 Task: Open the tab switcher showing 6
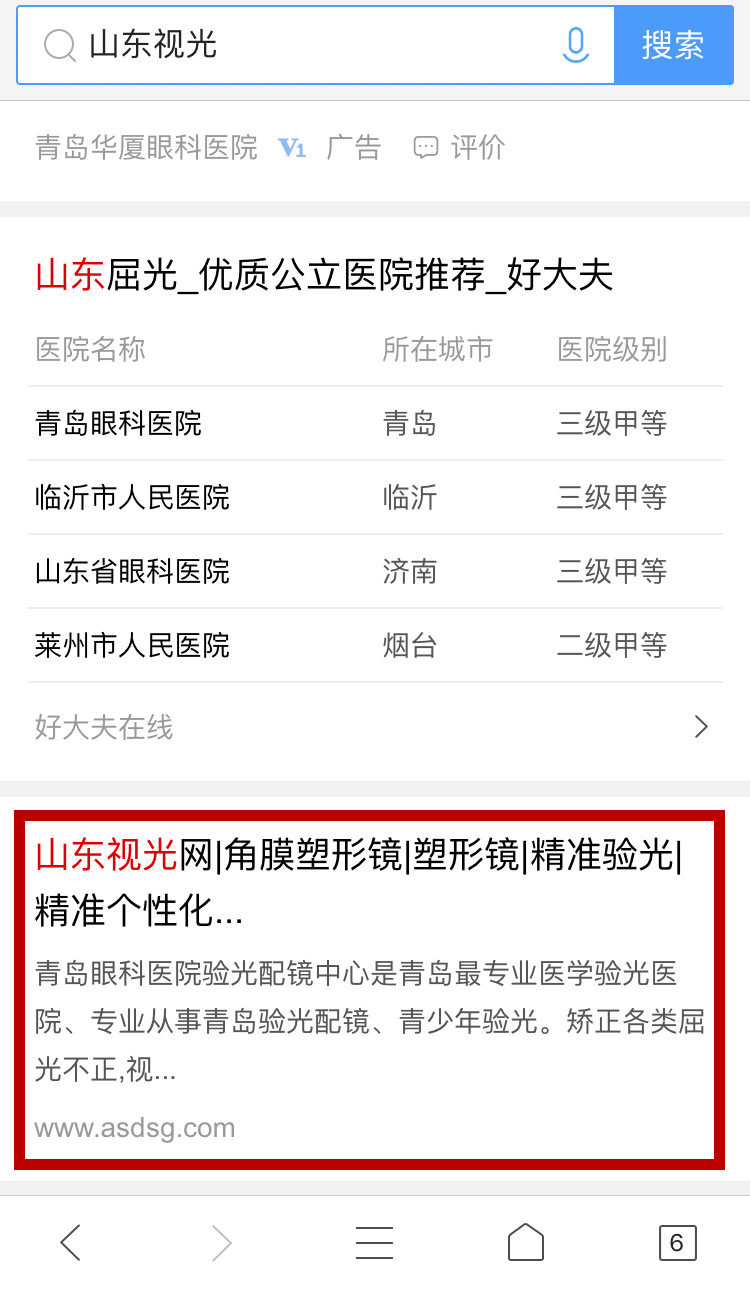pyautogui.click(x=677, y=1243)
